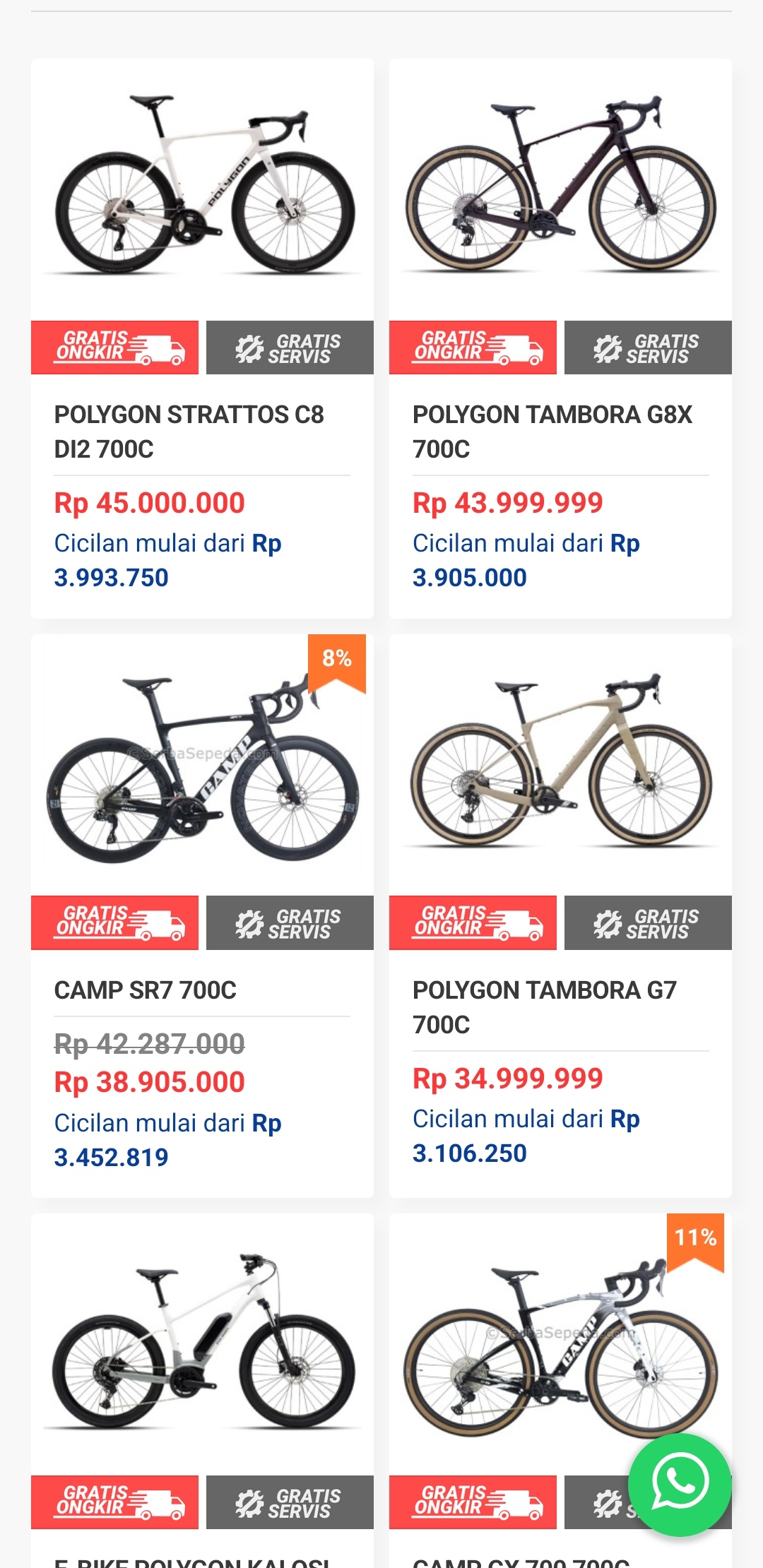Start a WhatsApp chat with the store
The height and width of the screenshot is (1568, 763).
(680, 1485)
